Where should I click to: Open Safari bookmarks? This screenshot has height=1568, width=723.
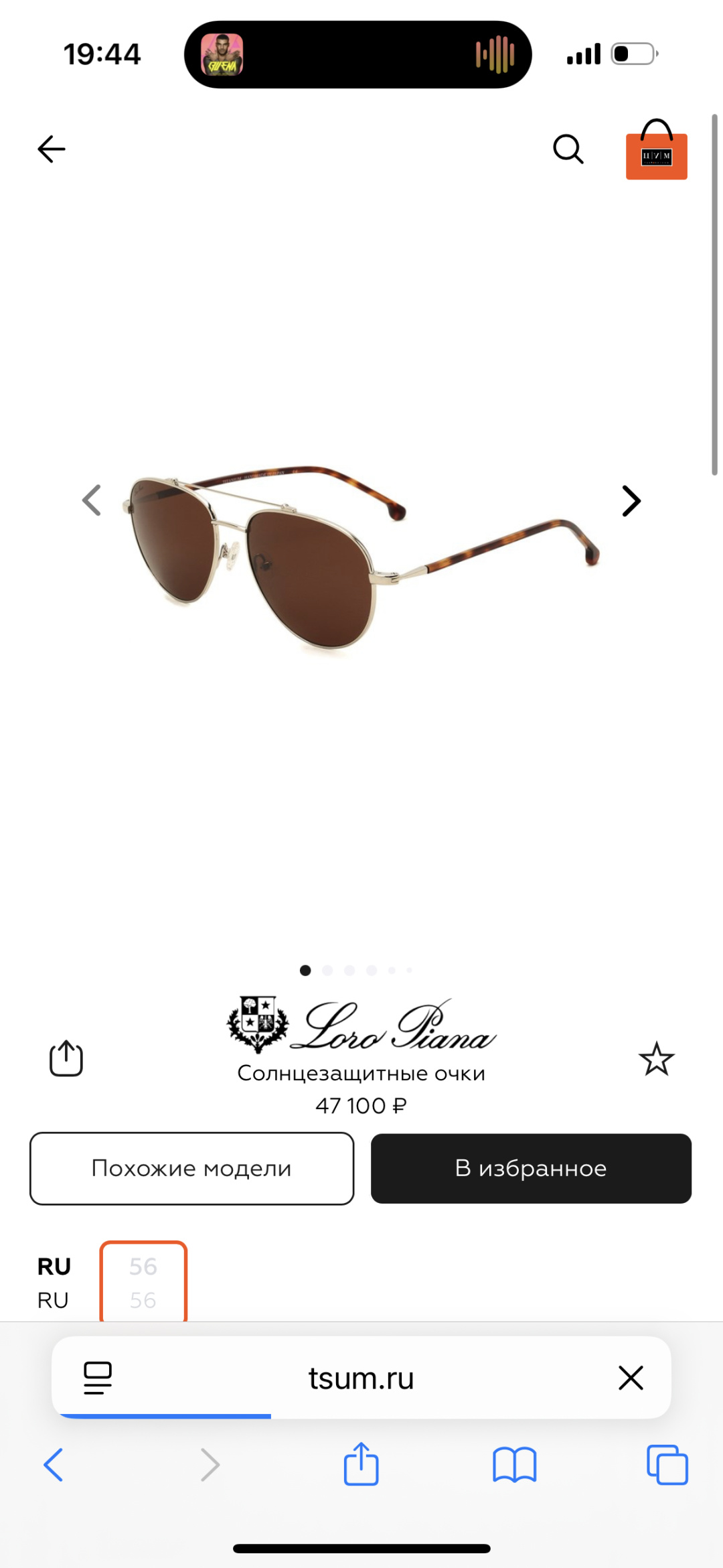[x=514, y=1465]
